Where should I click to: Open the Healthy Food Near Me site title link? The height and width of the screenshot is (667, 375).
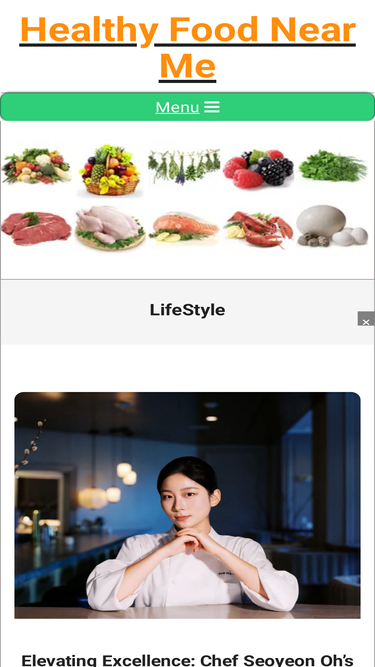pyautogui.click(x=188, y=47)
